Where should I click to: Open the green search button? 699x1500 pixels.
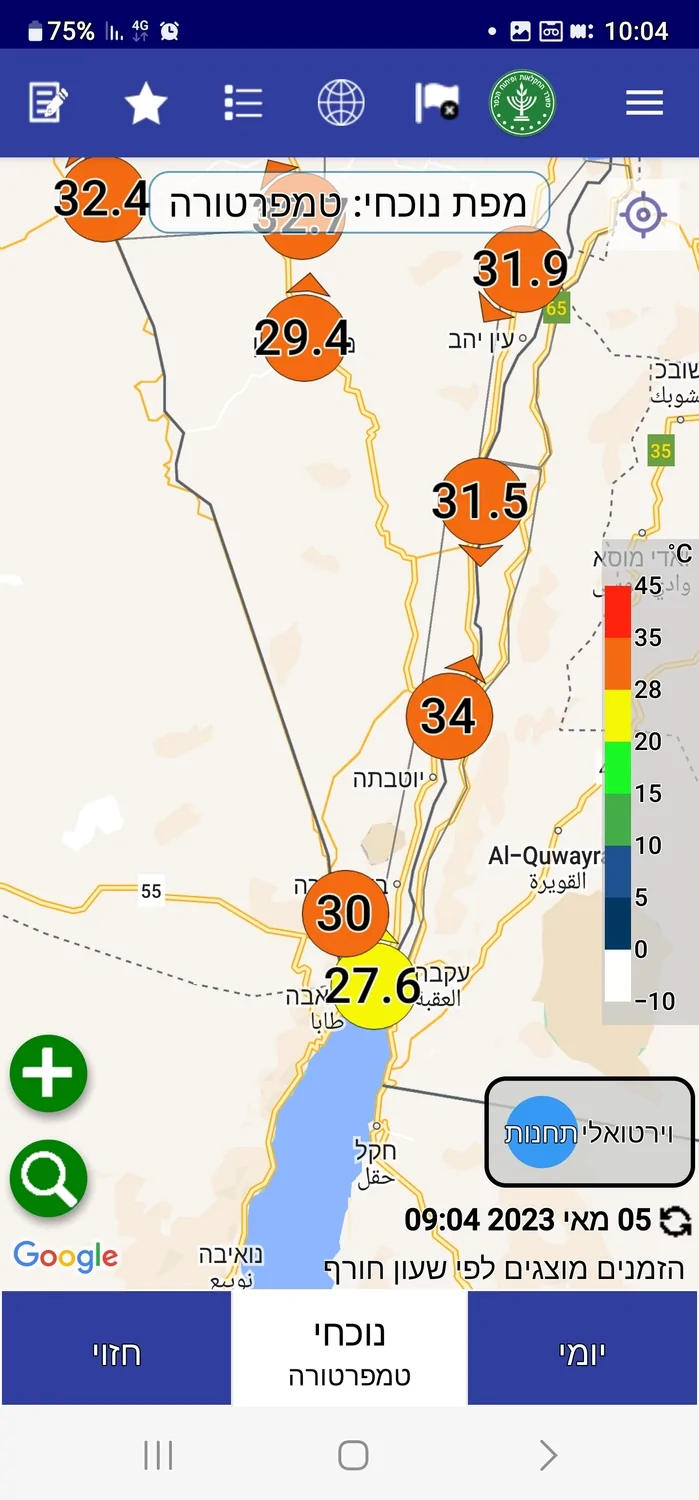[x=48, y=1178]
